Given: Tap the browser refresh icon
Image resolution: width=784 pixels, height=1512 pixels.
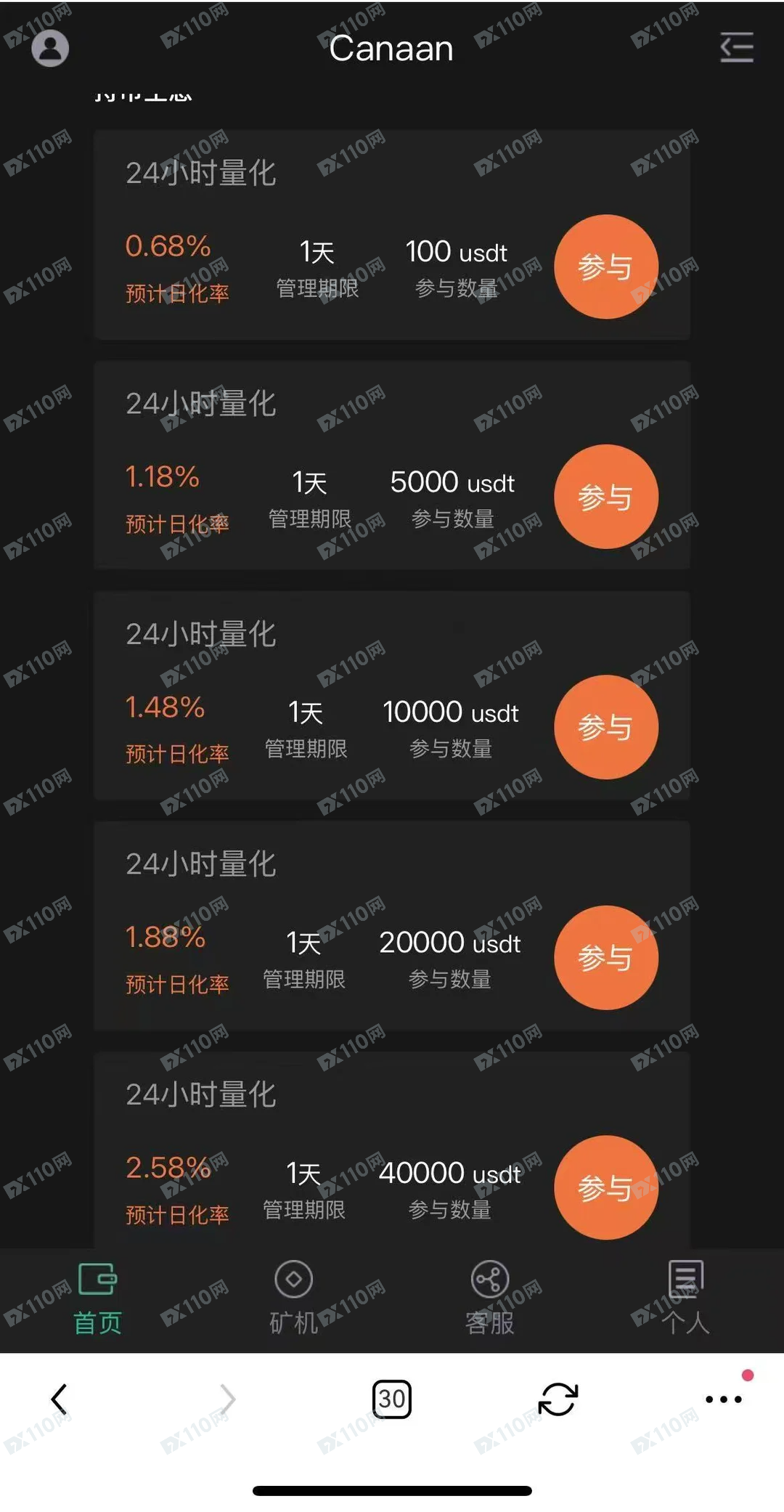Looking at the screenshot, I should click(558, 1398).
